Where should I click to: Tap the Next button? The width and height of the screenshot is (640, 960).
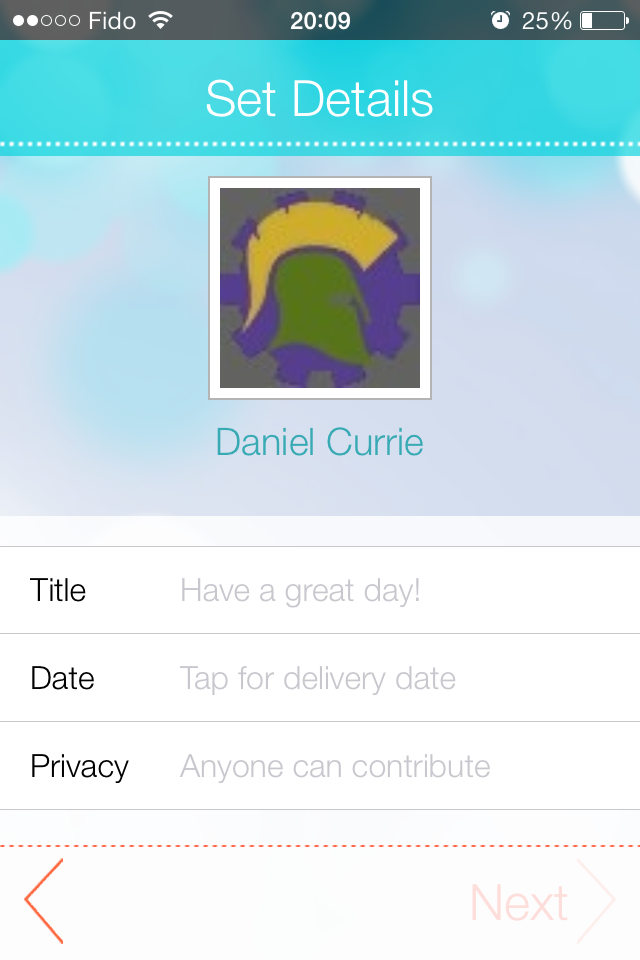coord(540,902)
